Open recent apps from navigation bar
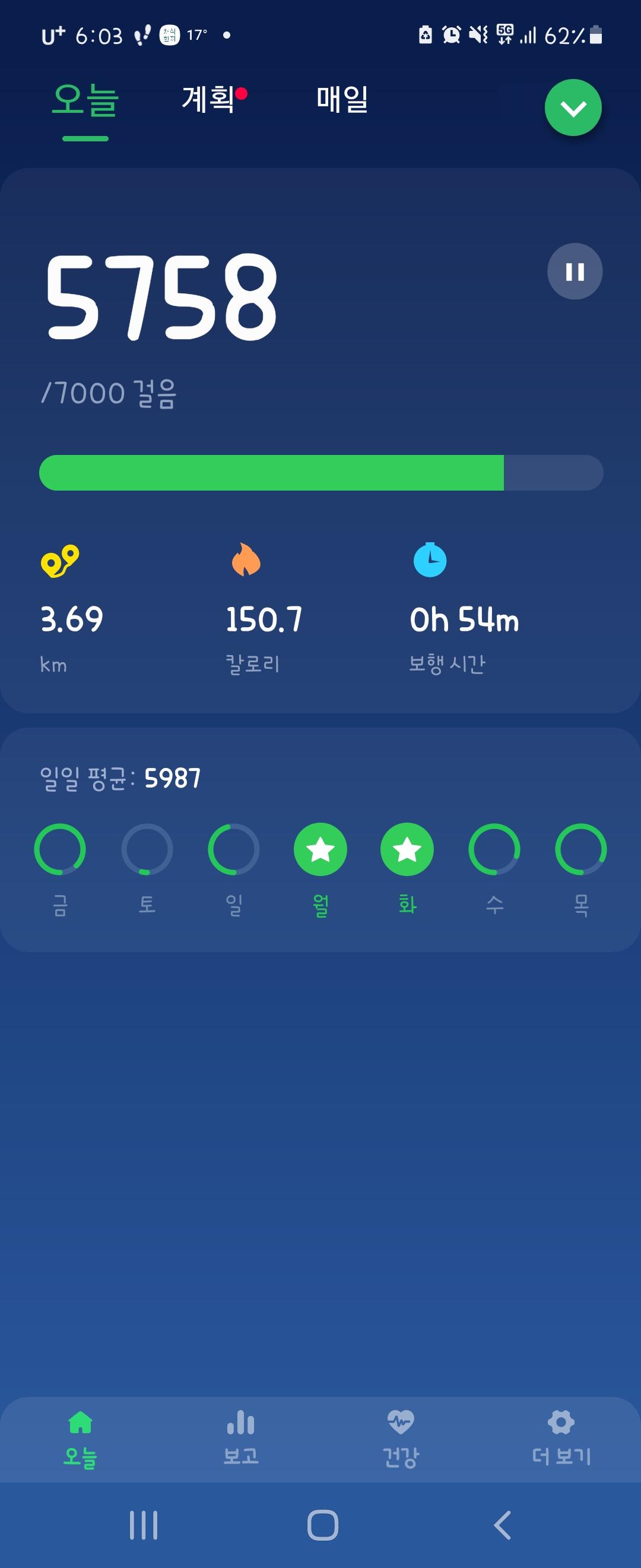 tap(144, 1525)
